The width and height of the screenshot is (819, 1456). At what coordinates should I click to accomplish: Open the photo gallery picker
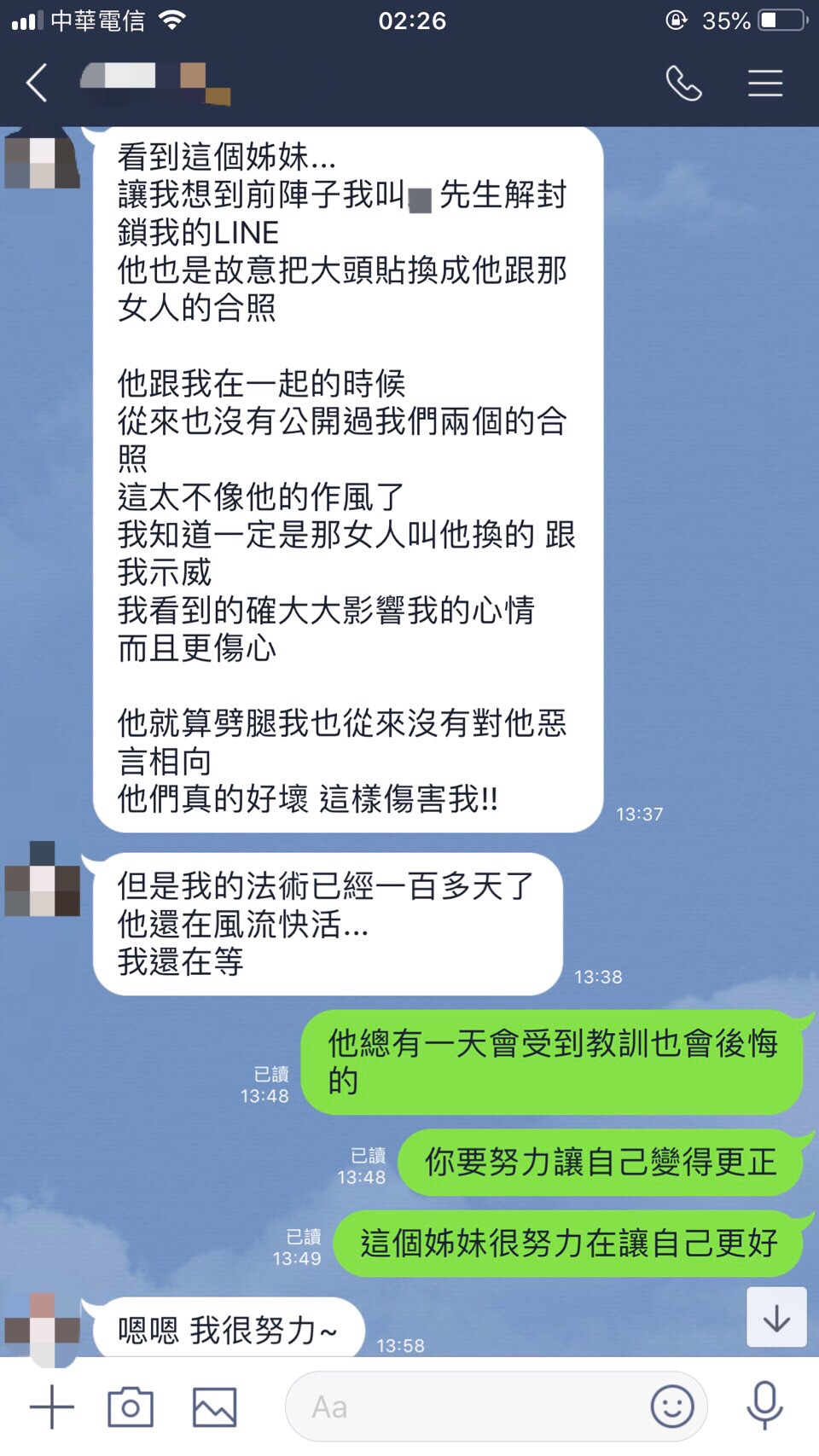tap(214, 1407)
